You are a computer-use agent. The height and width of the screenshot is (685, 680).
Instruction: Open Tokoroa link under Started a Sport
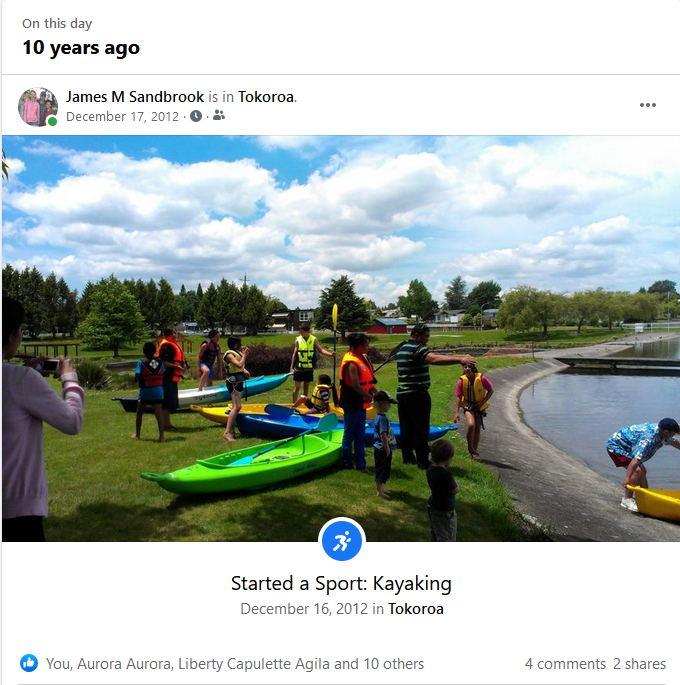pos(416,609)
